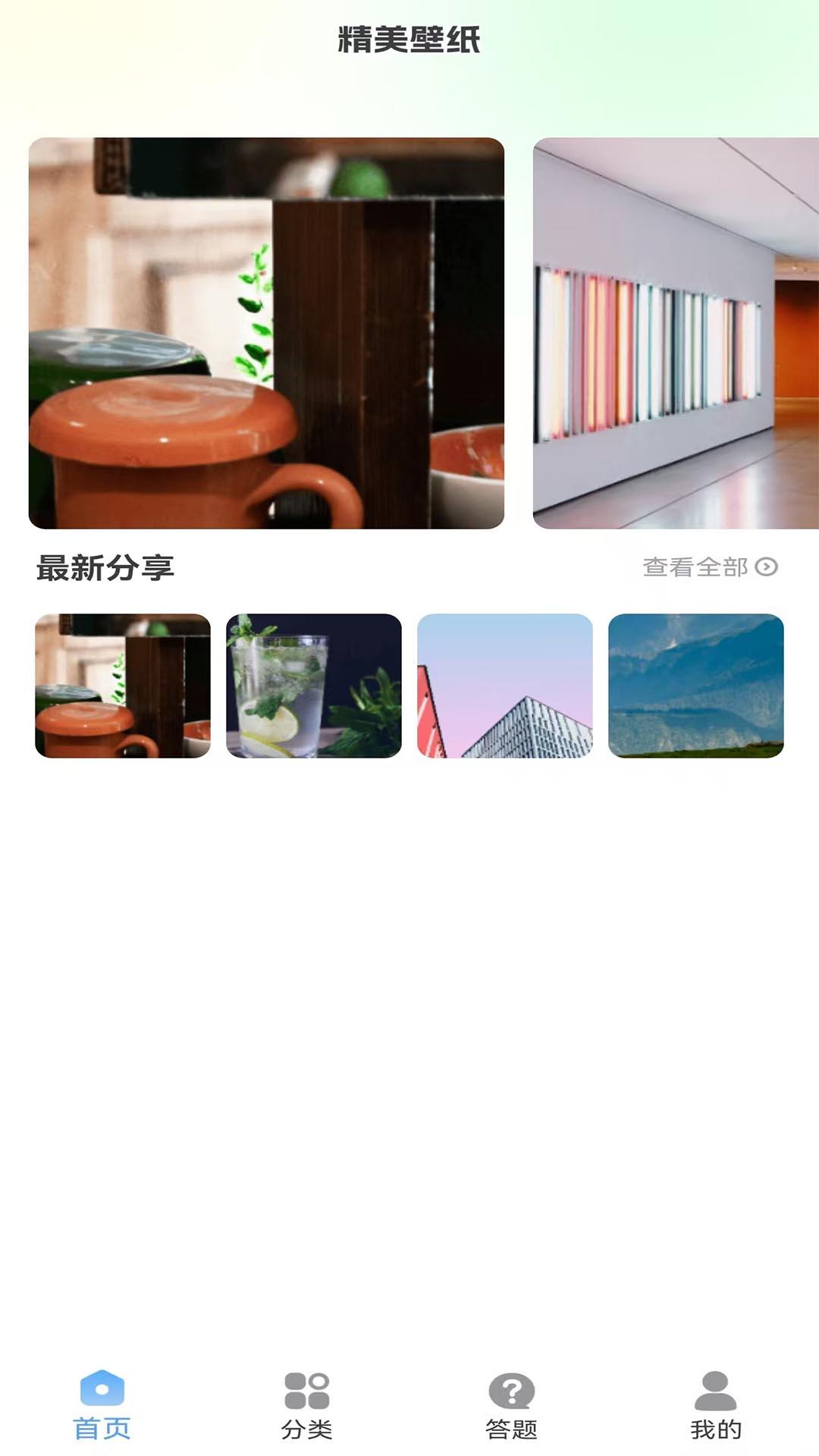Open the 我的 profile tab
The height and width of the screenshot is (1456, 819).
716,1405
